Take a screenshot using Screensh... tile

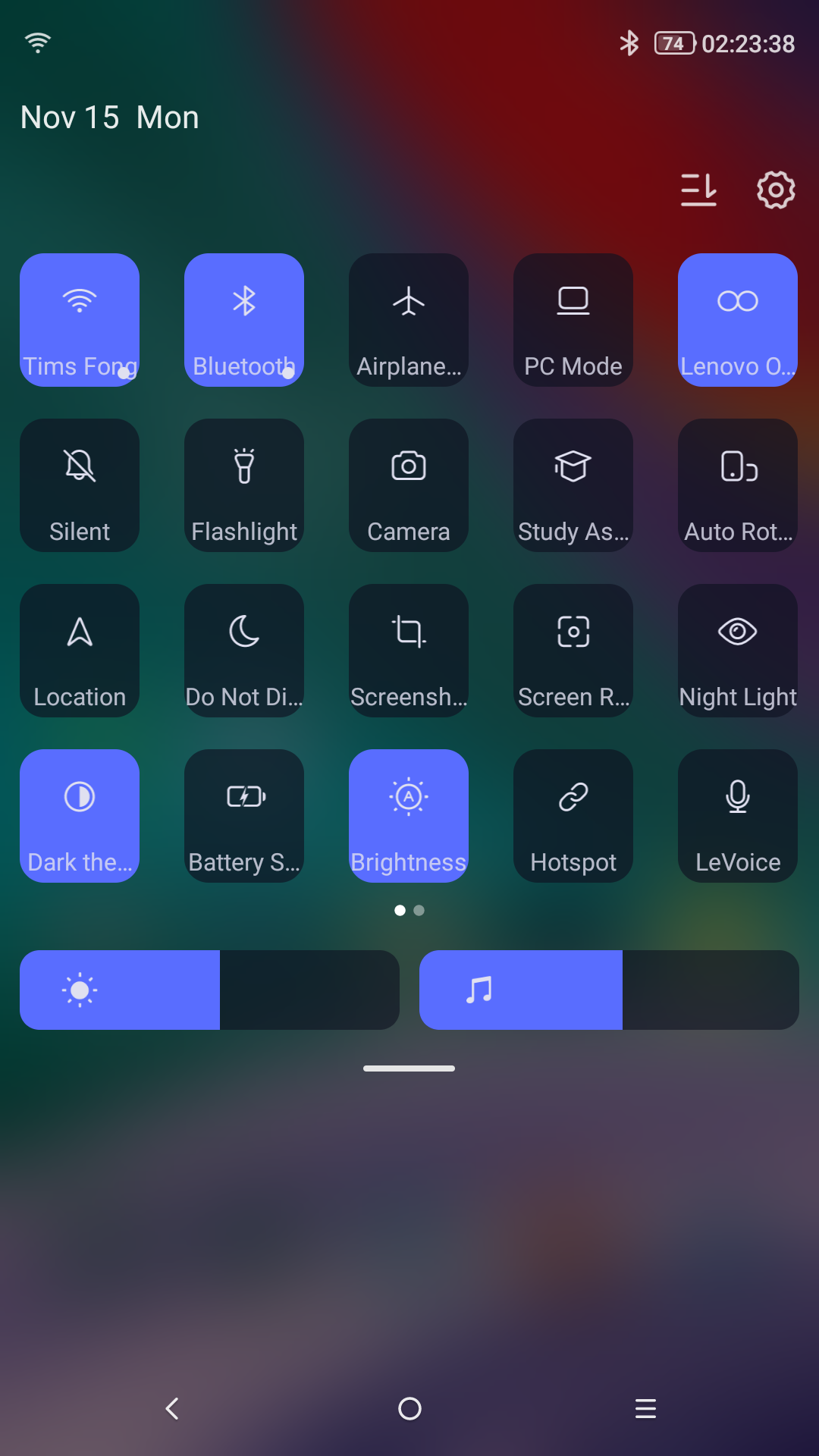409,650
